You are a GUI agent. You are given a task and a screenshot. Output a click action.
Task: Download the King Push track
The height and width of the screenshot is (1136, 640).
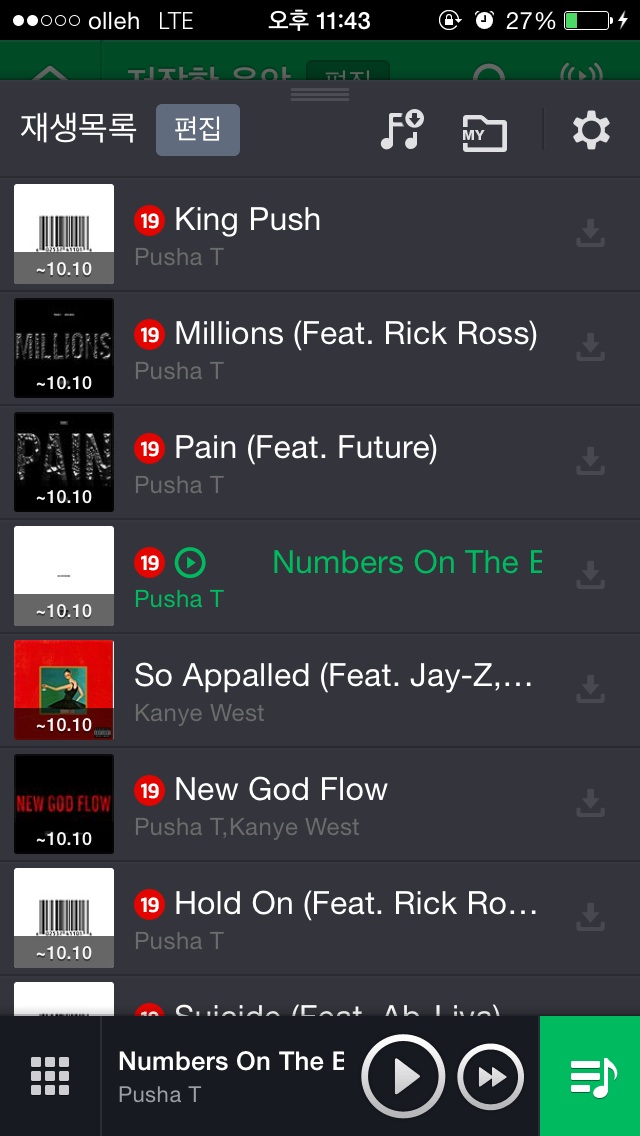click(x=591, y=233)
